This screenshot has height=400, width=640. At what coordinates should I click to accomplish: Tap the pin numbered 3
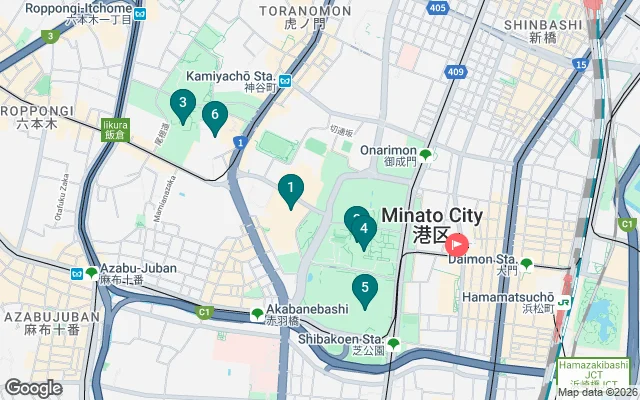[x=181, y=103]
